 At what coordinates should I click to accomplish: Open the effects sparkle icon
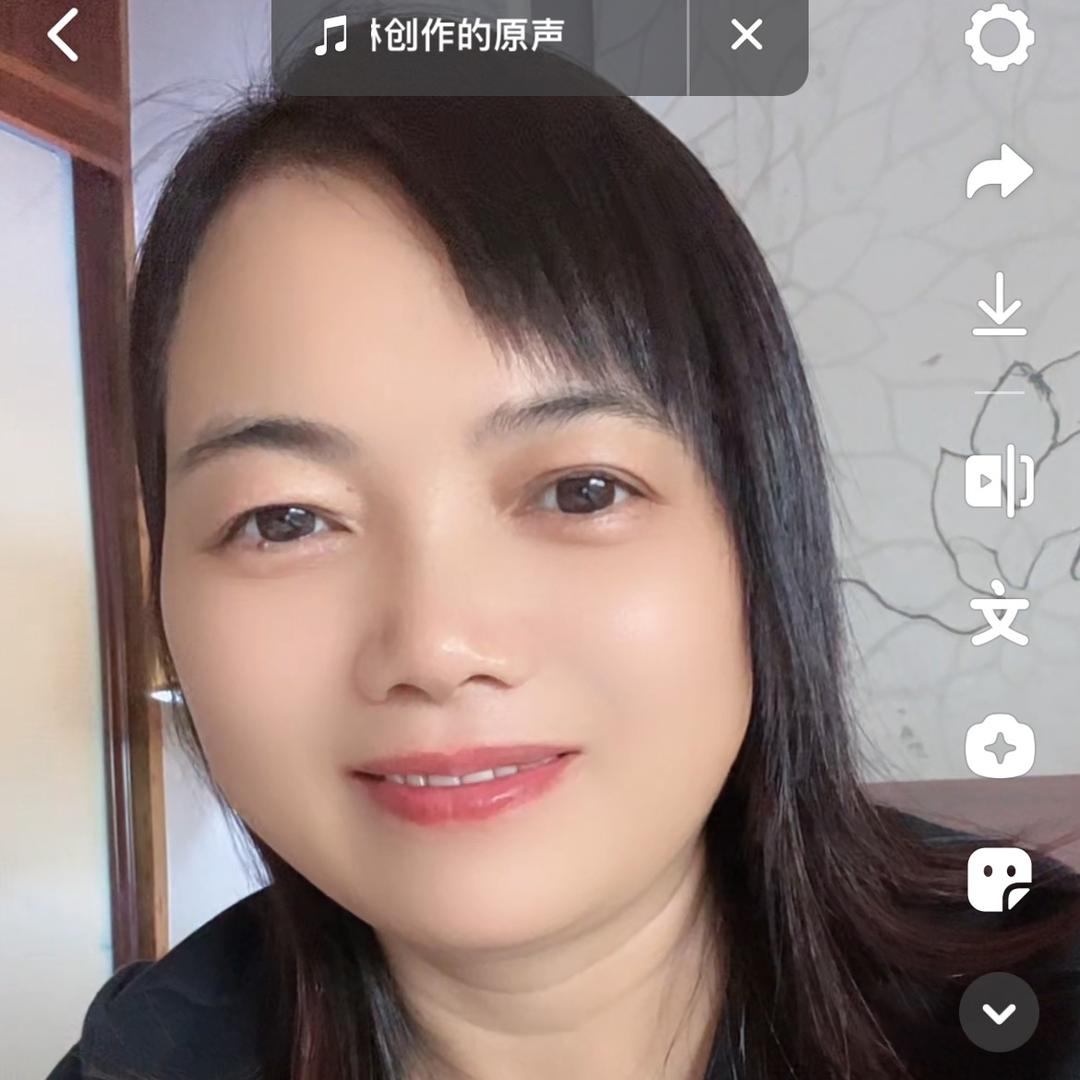999,746
